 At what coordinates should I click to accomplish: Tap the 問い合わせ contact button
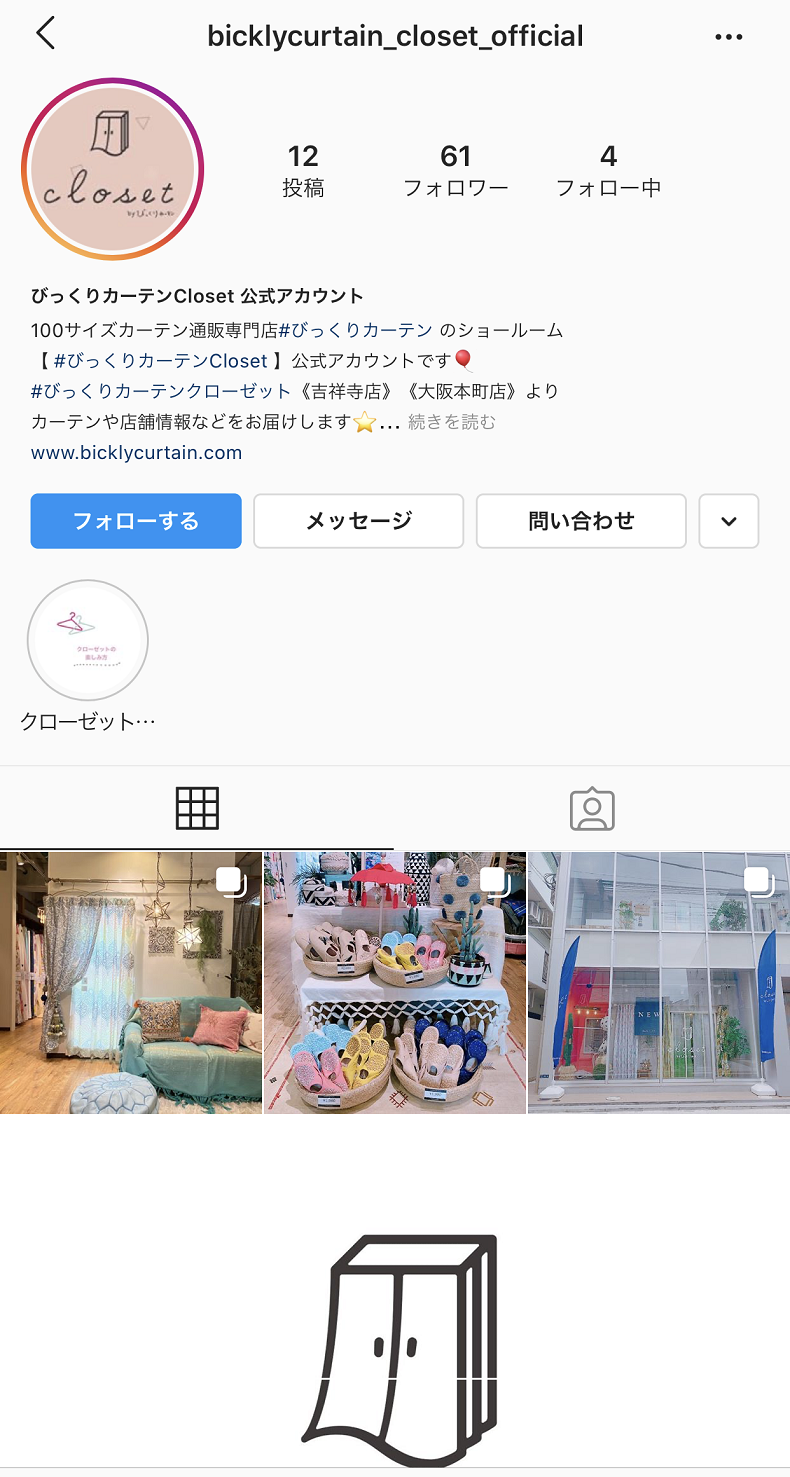pyautogui.click(x=581, y=521)
